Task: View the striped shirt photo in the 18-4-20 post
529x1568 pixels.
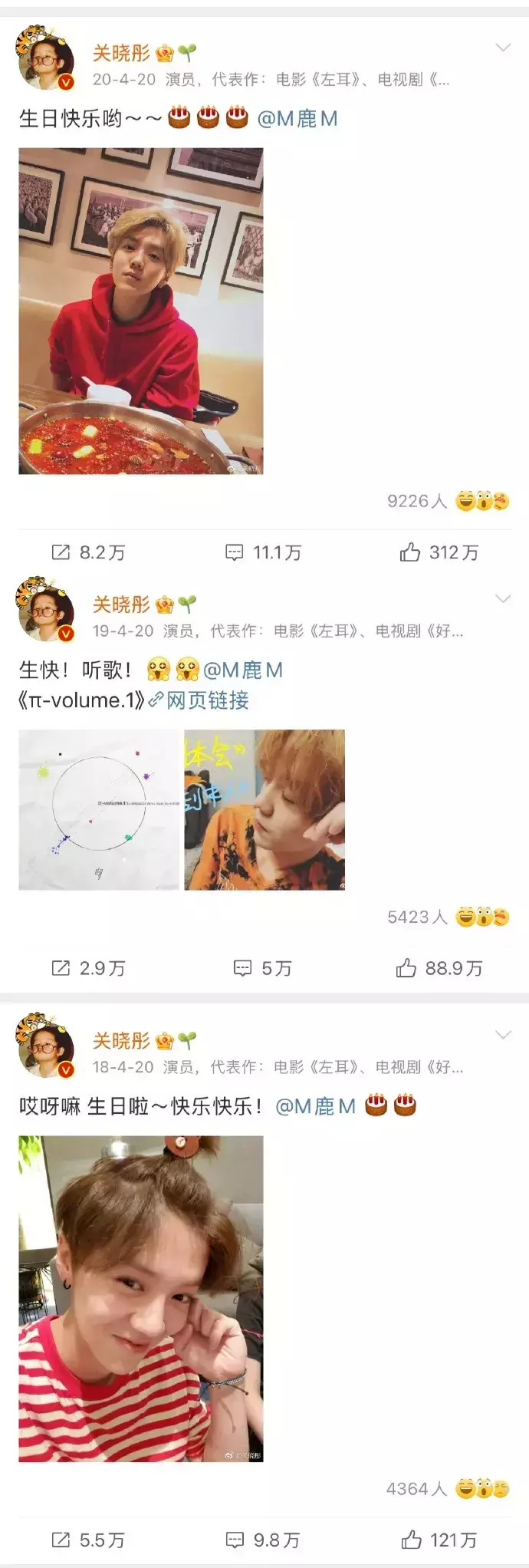Action: pyautogui.click(x=141, y=1298)
